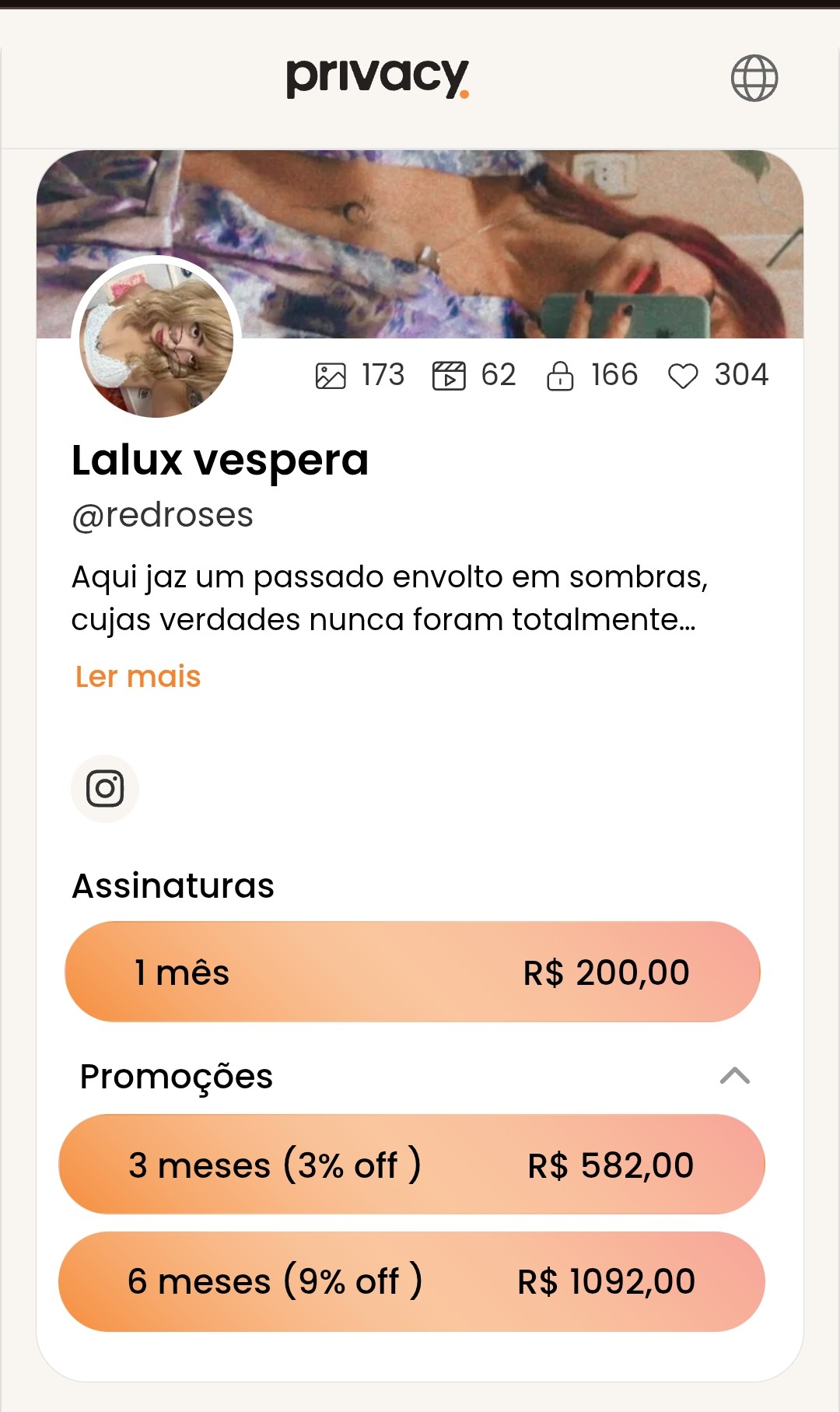Viewport: 840px width, 1412px height.
Task: Collapse the Promoções section
Action: 734,1076
